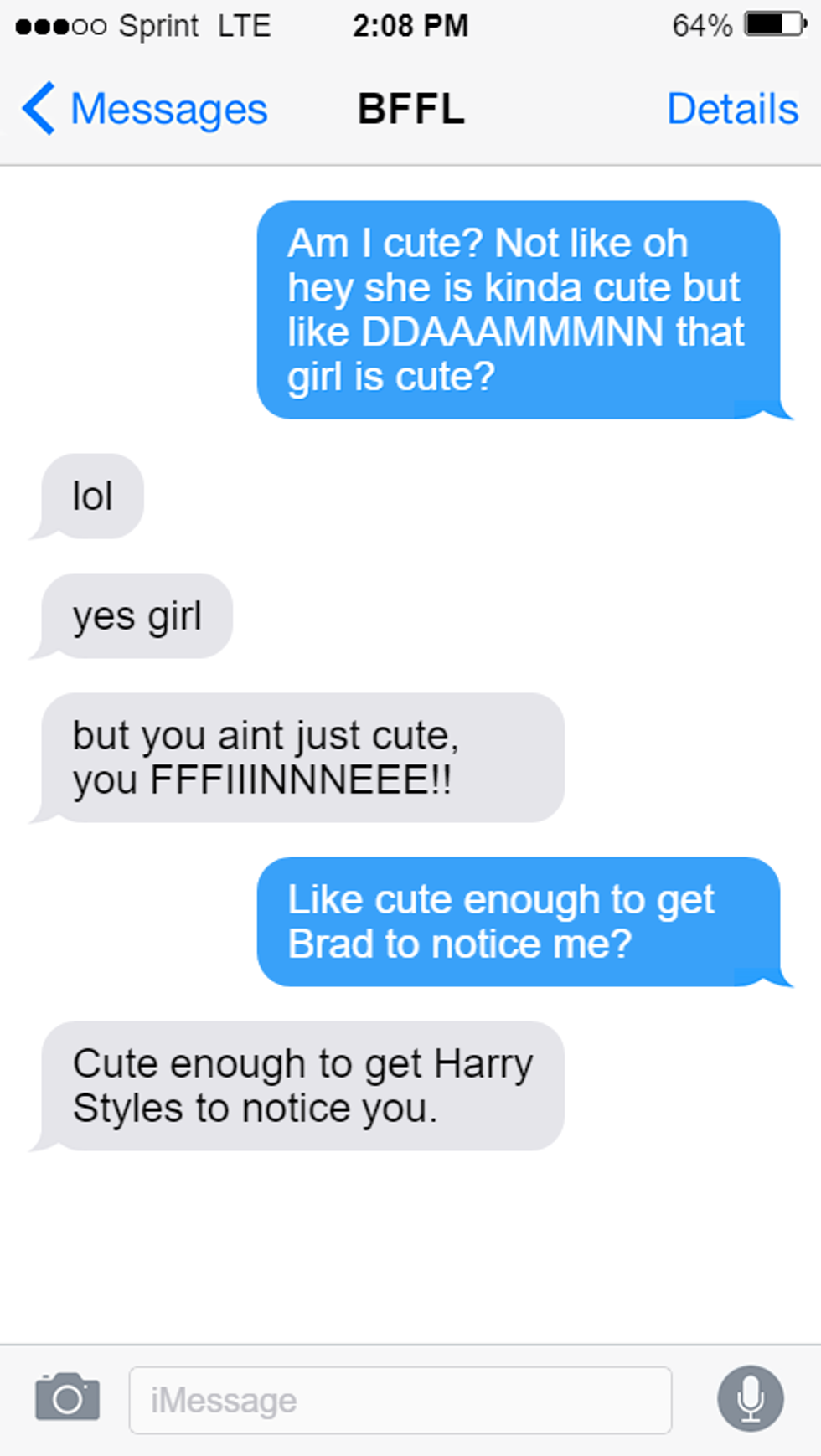Viewport: 821px width, 1456px height.
Task: Open the camera to attach a photo
Action: [x=67, y=1397]
